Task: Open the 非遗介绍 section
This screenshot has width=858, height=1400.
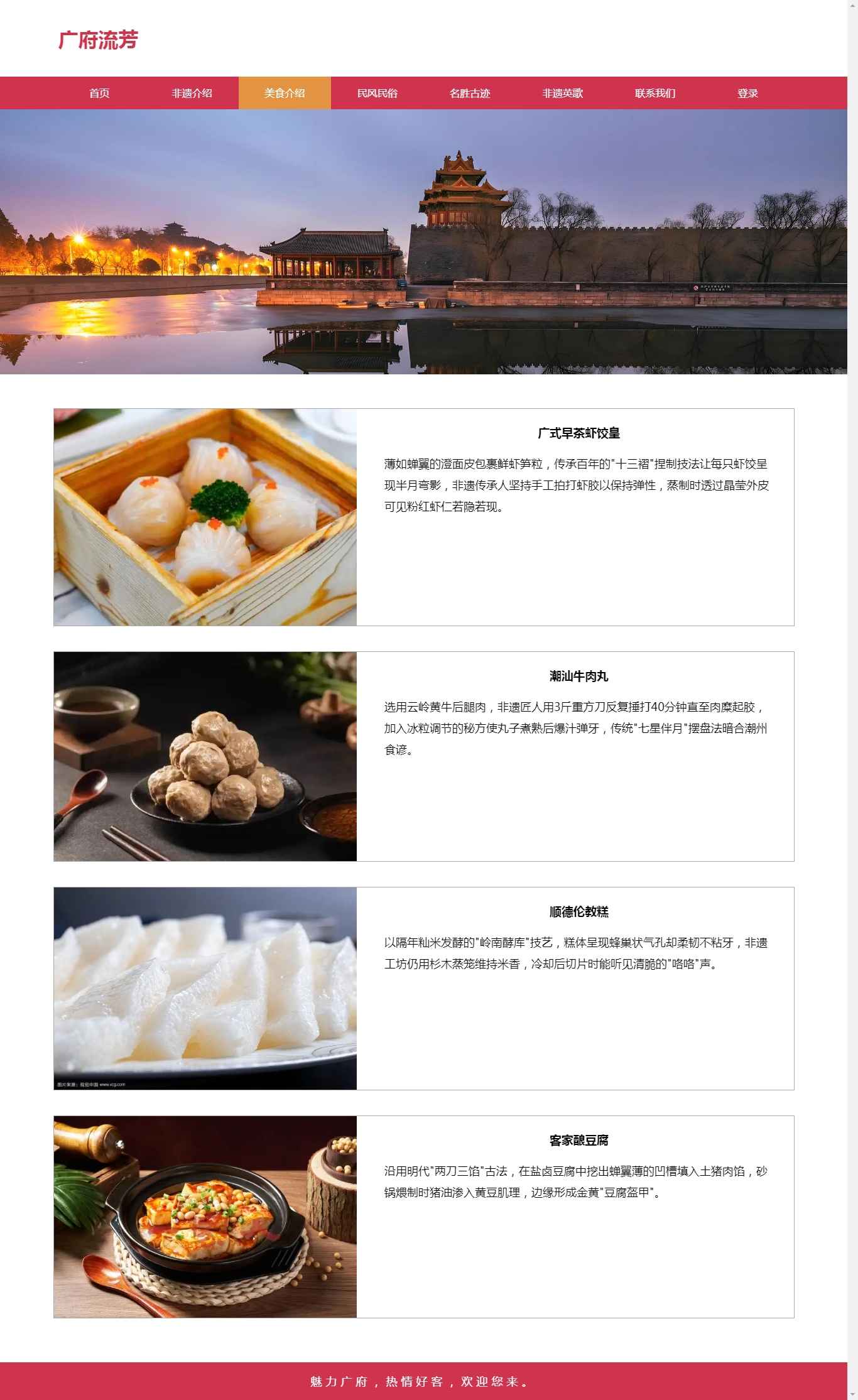Action: tap(192, 93)
